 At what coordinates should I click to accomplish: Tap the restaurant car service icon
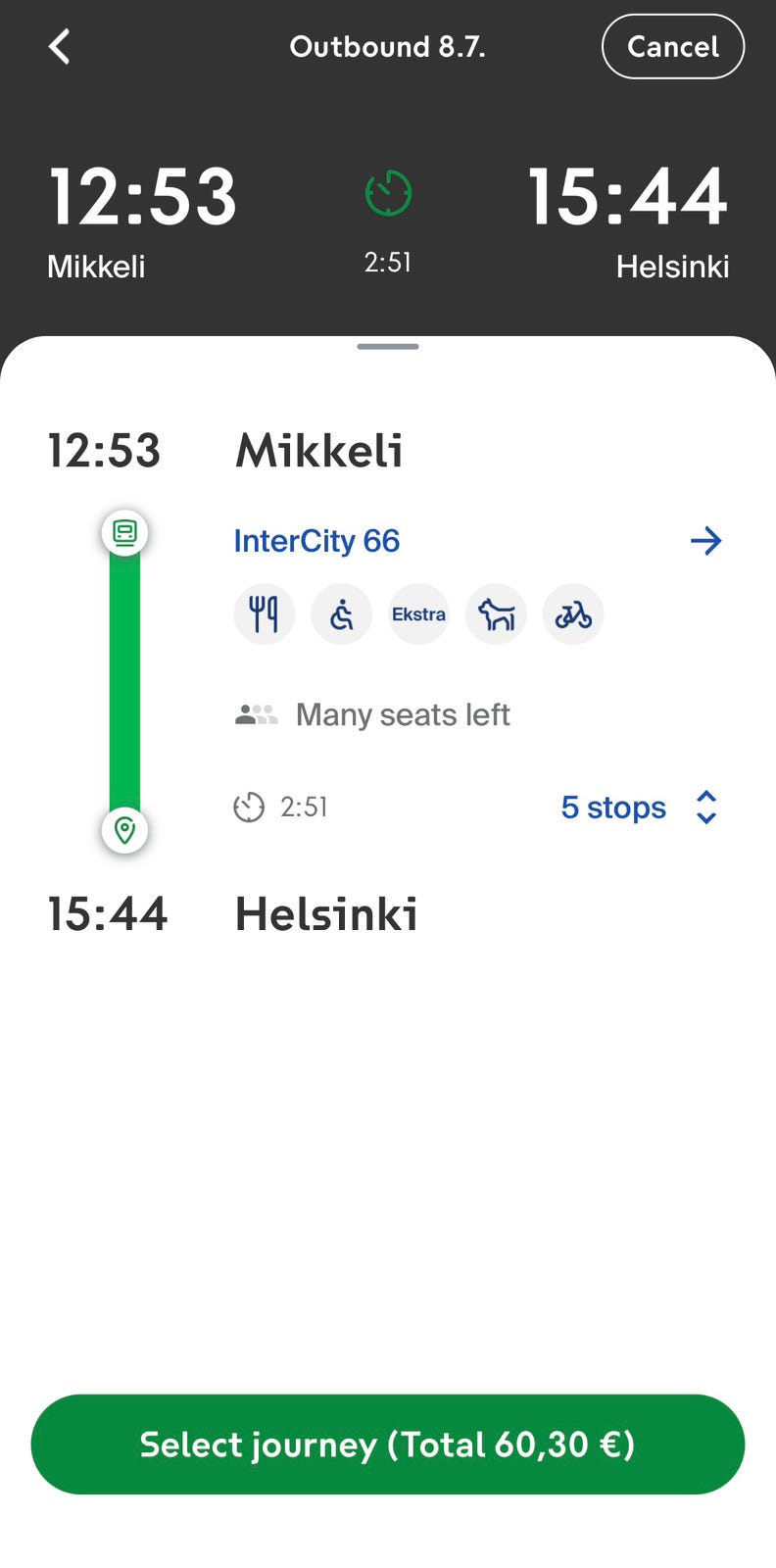point(265,614)
